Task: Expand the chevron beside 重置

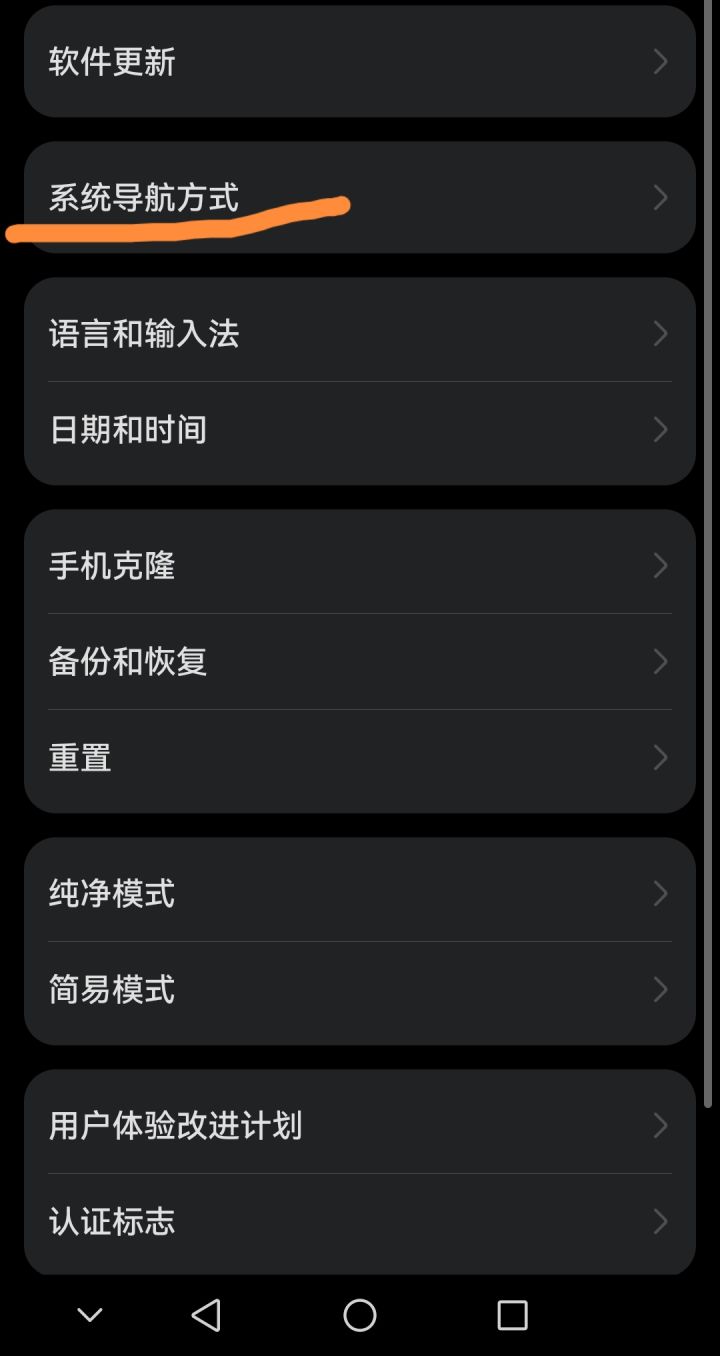Action: tap(660, 757)
